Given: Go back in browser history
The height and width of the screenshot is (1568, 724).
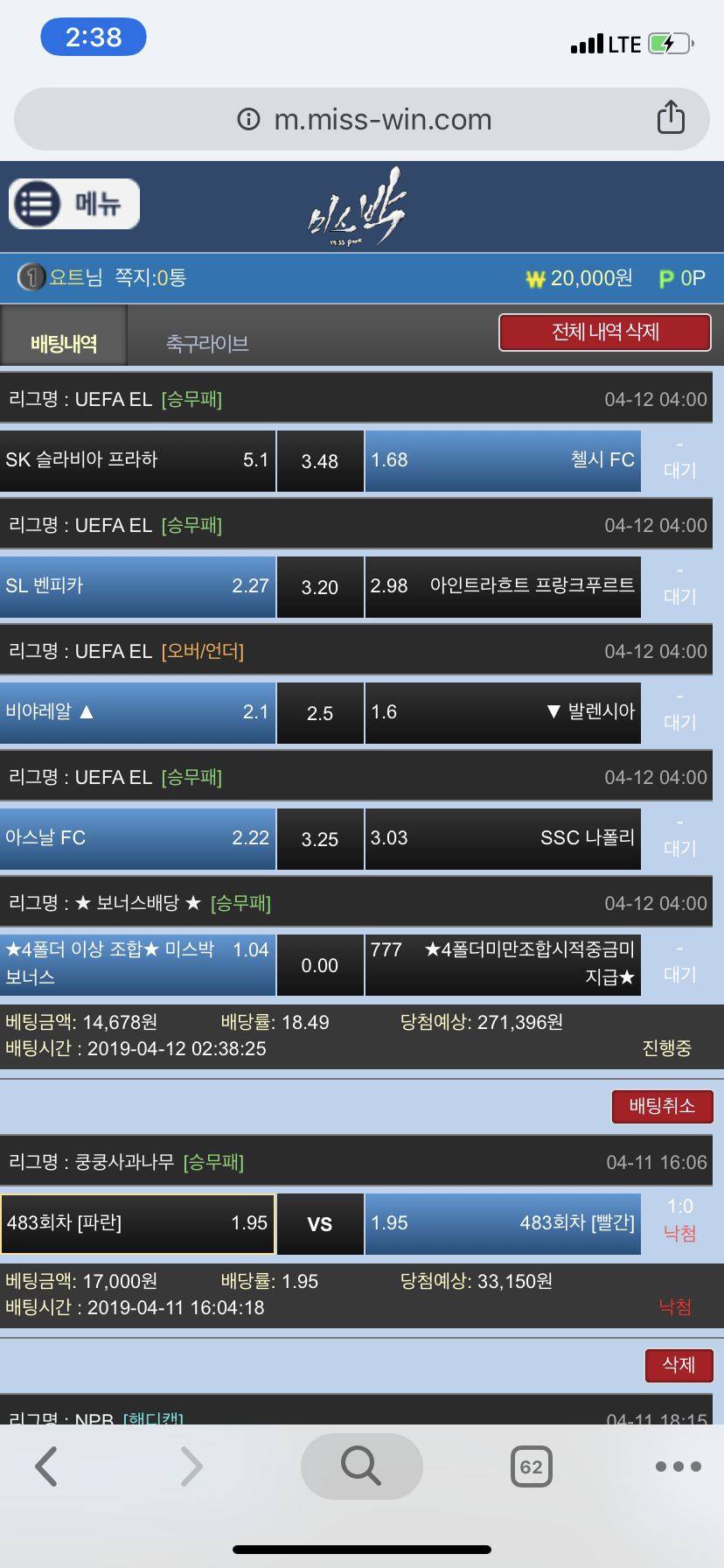Looking at the screenshot, I should pos(45,1466).
